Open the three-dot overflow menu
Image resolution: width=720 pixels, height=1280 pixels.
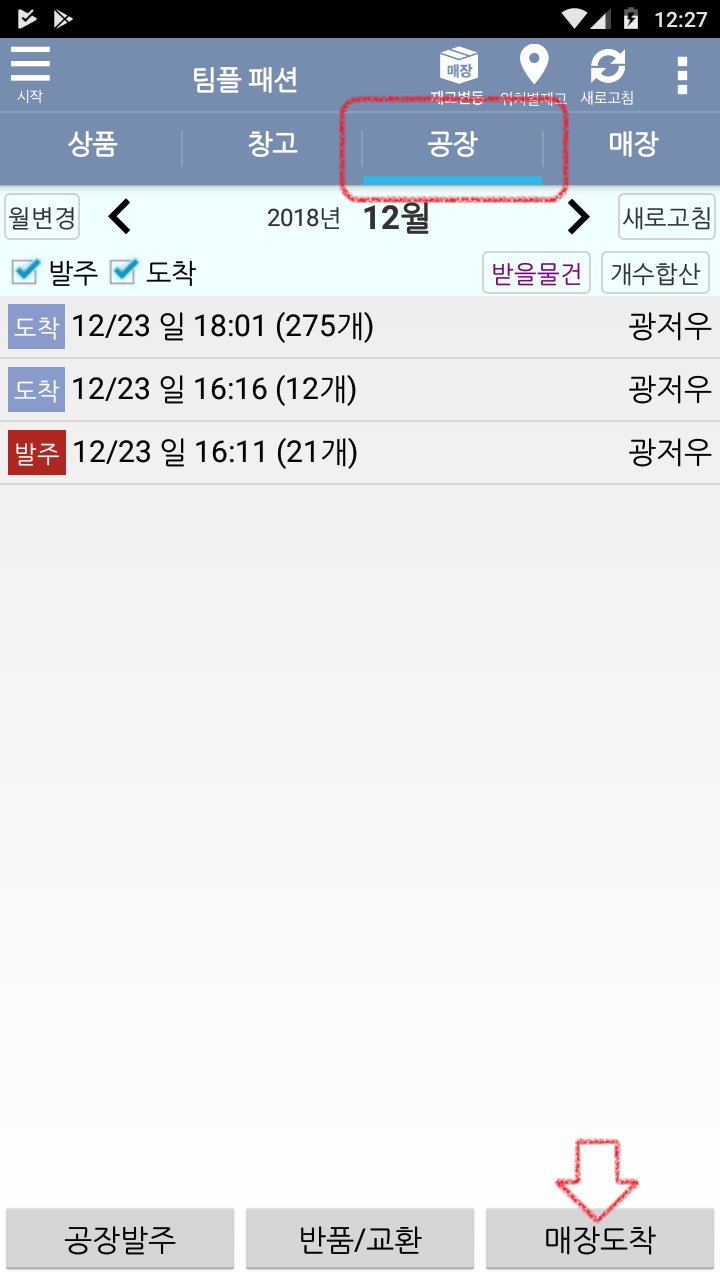click(x=684, y=73)
